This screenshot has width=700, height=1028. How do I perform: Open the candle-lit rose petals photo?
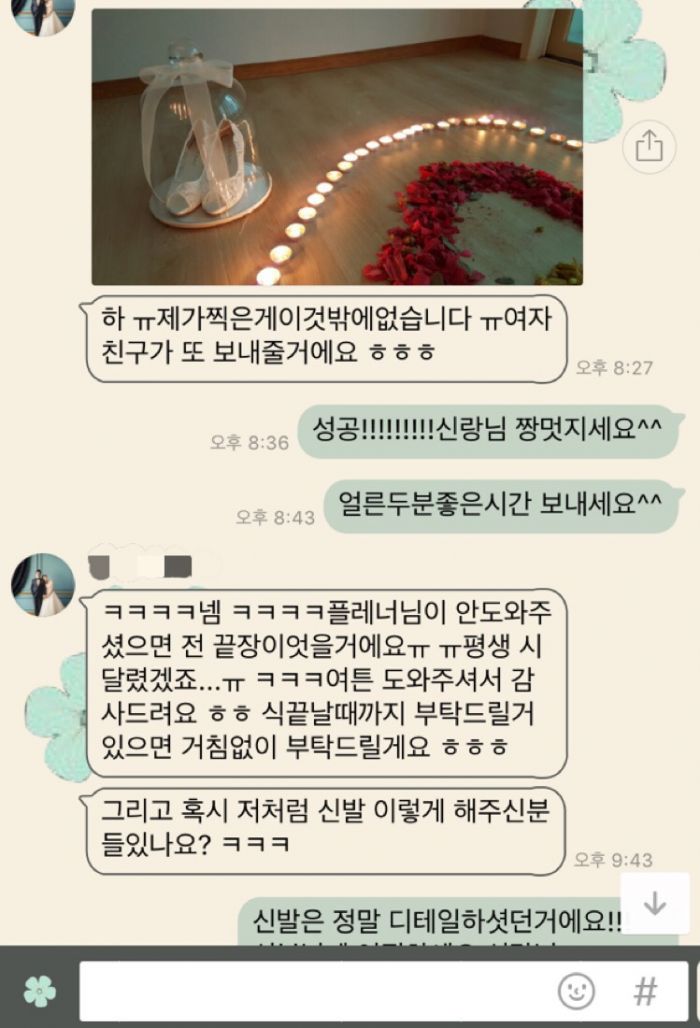337,147
